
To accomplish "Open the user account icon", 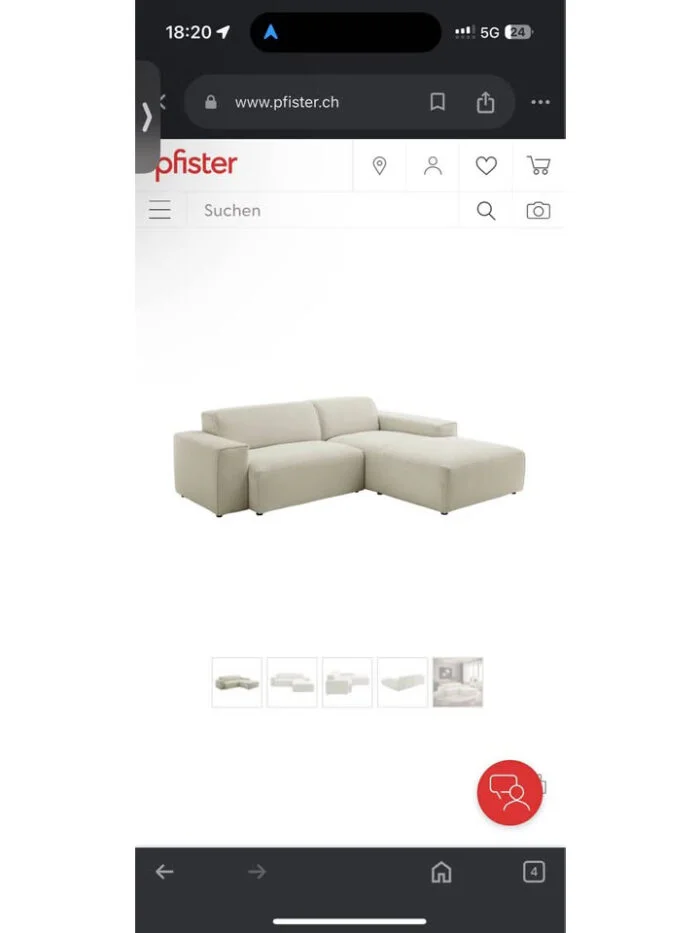I will click(x=433, y=166).
